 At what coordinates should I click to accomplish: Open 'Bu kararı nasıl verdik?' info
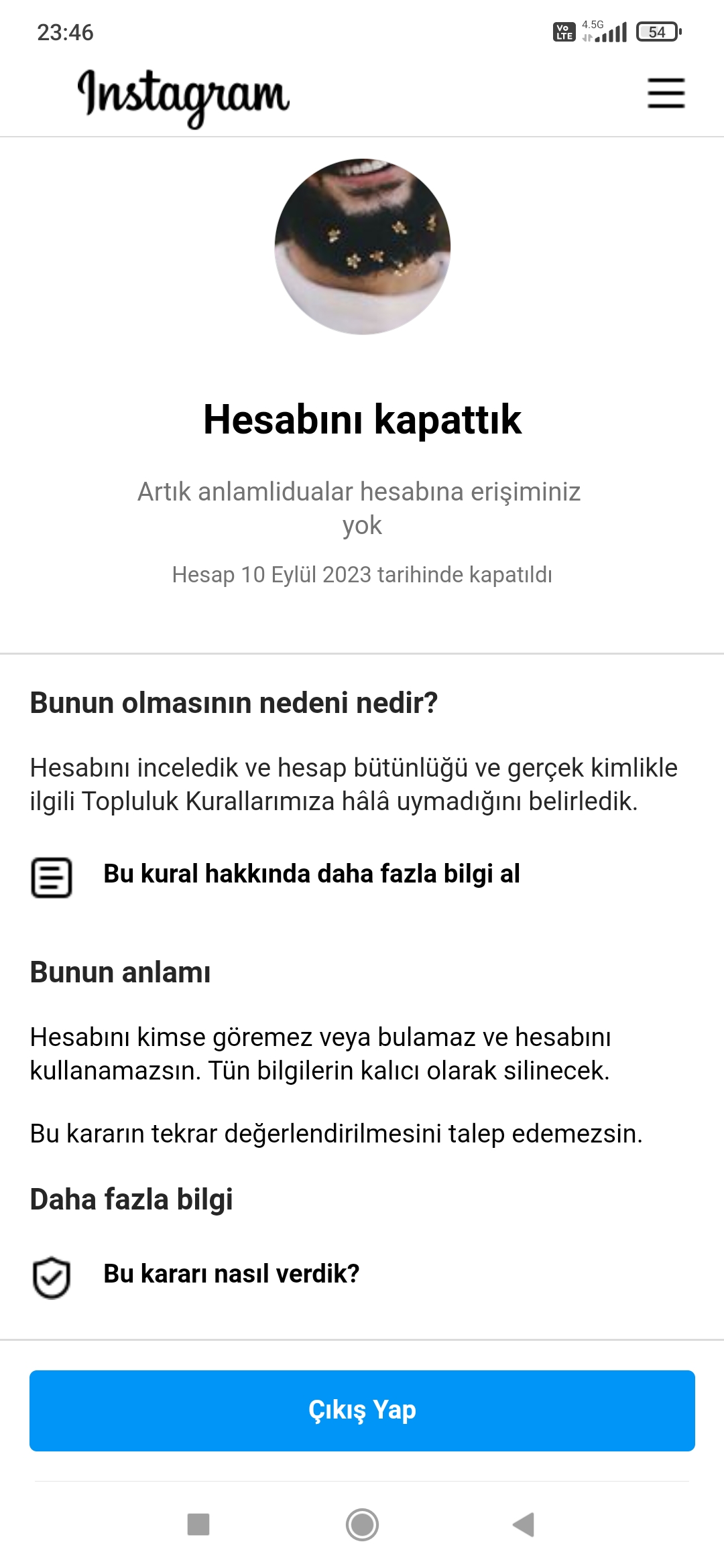(x=362, y=1275)
